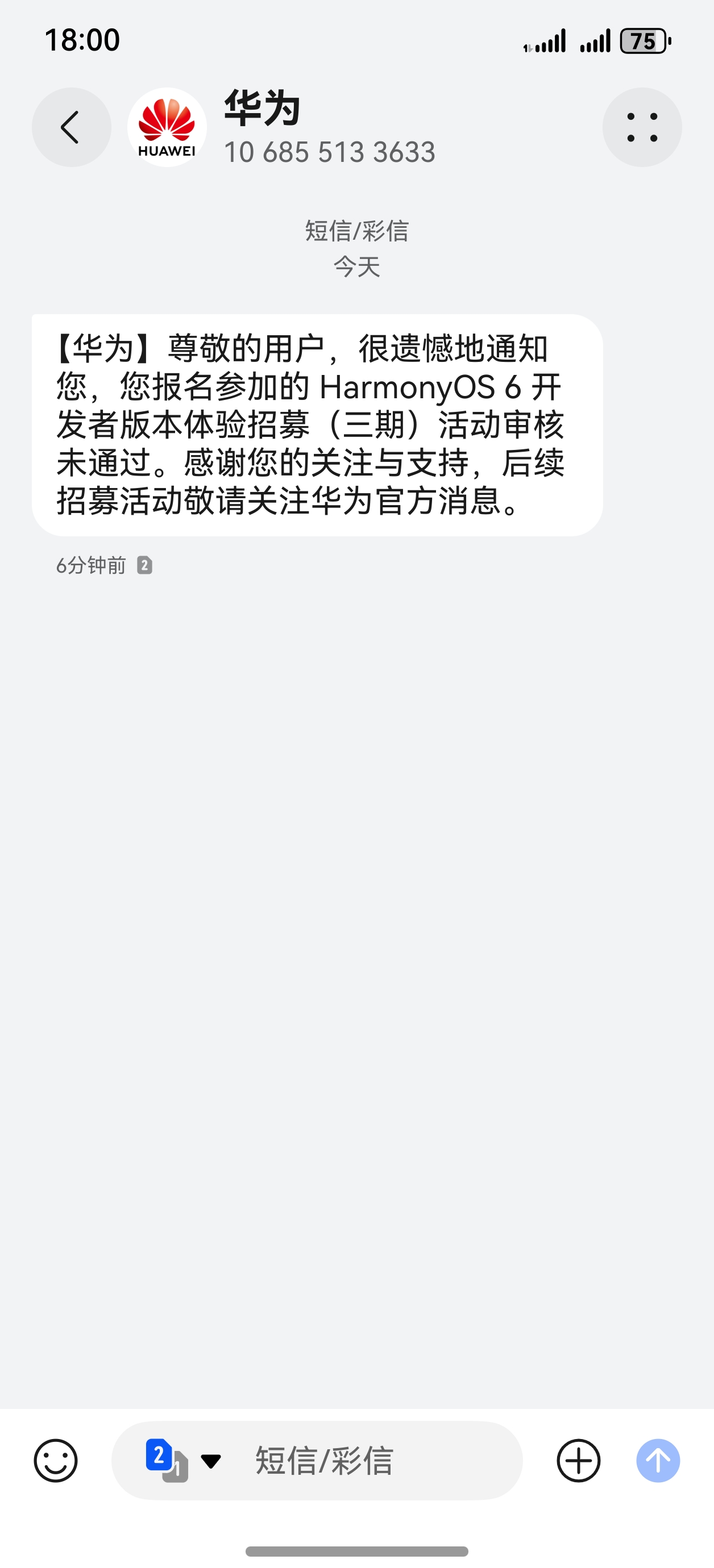
Task: Open the emoji picker
Action: (56, 1460)
